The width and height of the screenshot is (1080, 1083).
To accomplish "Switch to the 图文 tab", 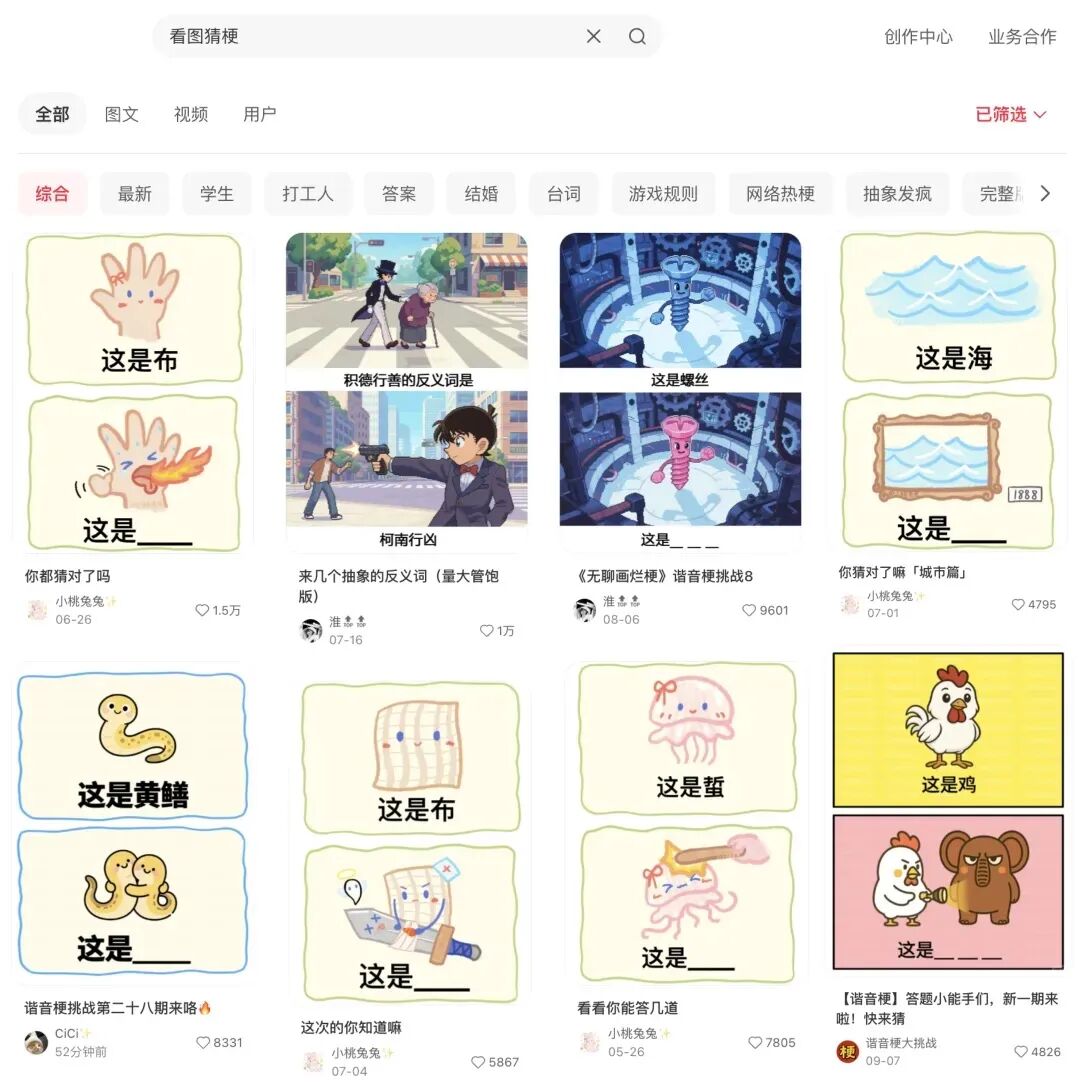I will [121, 114].
